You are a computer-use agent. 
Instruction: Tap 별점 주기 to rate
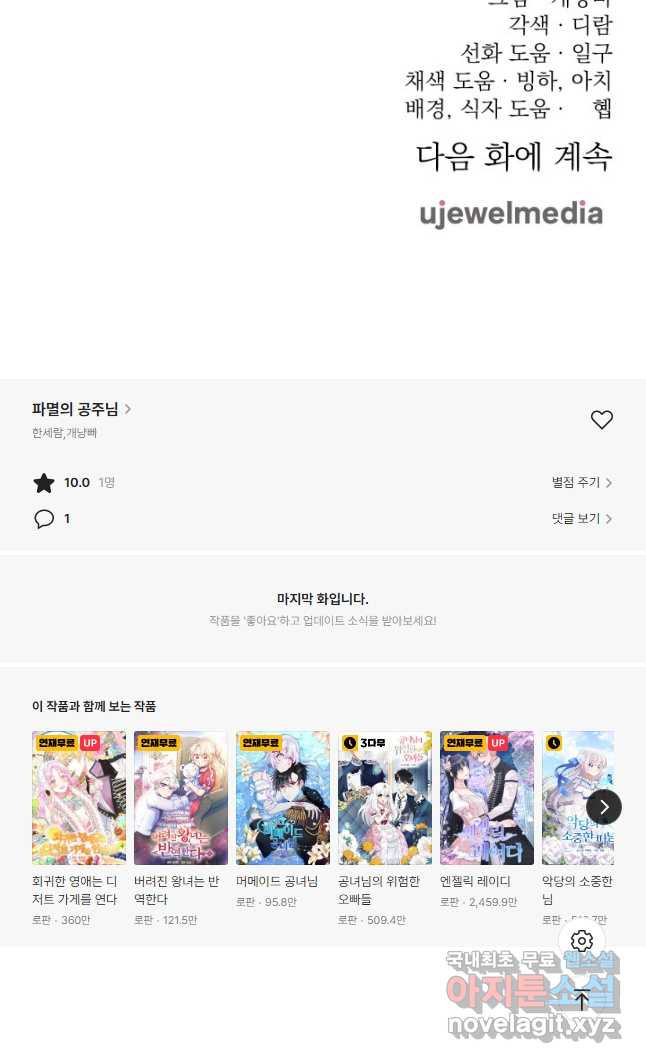click(581, 483)
